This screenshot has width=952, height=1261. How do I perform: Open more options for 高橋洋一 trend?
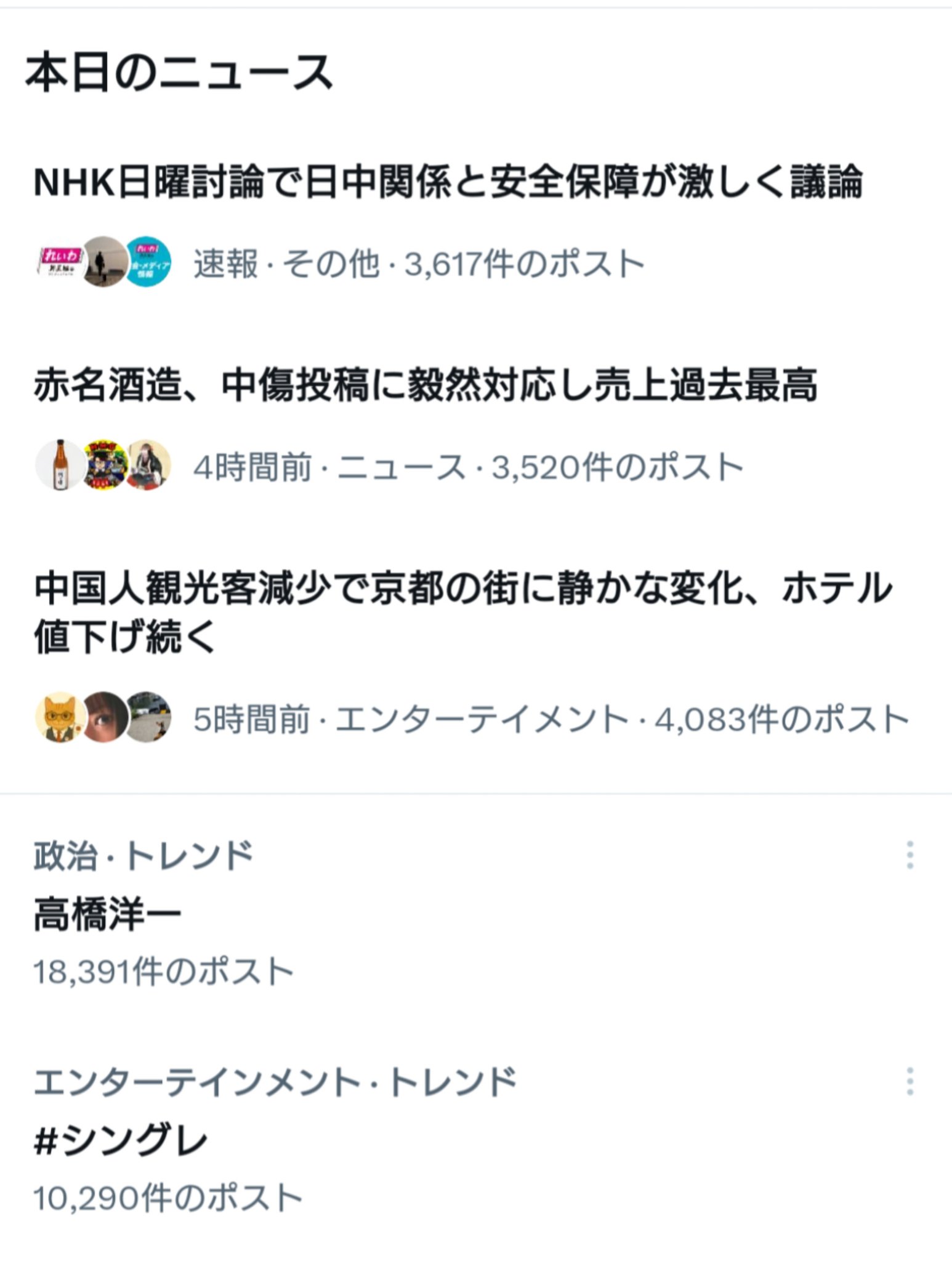(910, 855)
